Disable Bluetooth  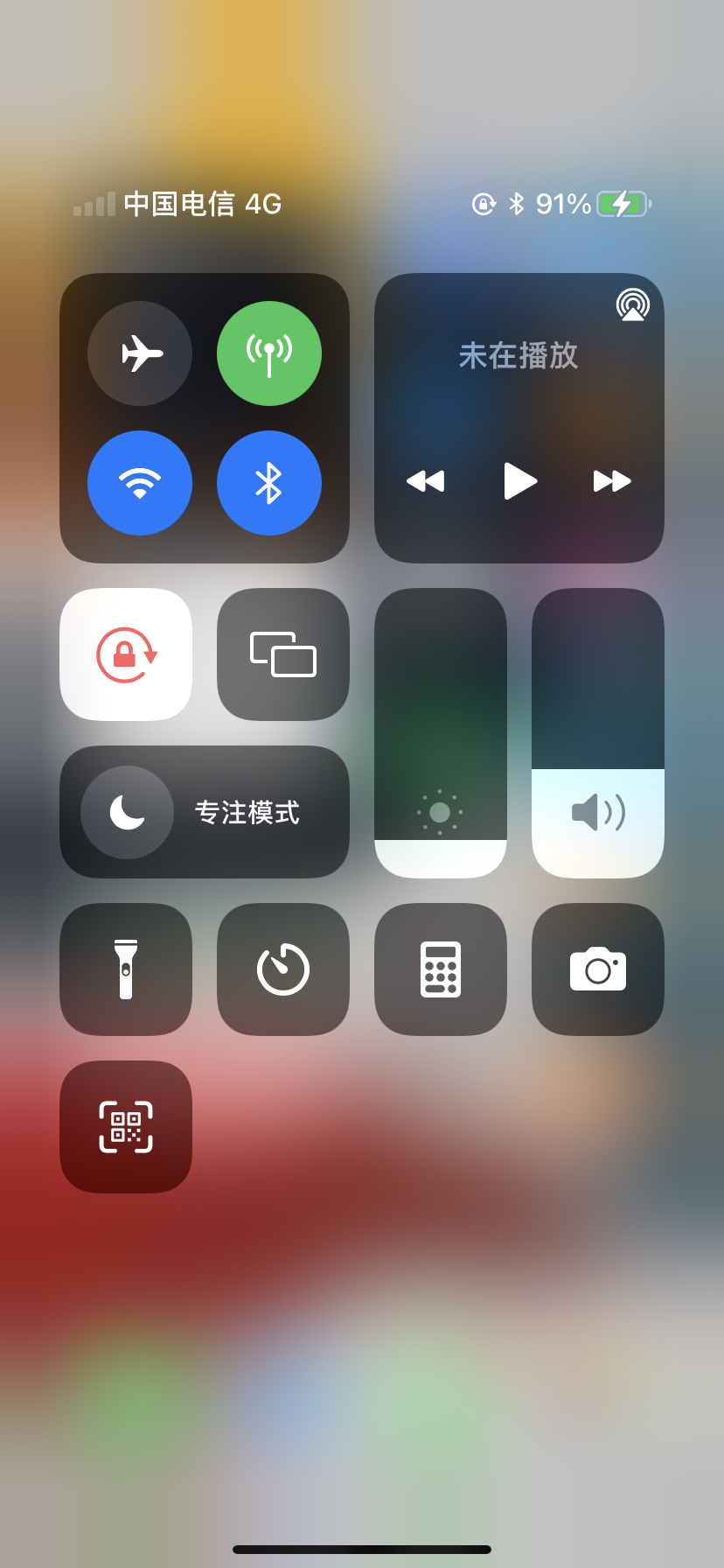tap(269, 483)
